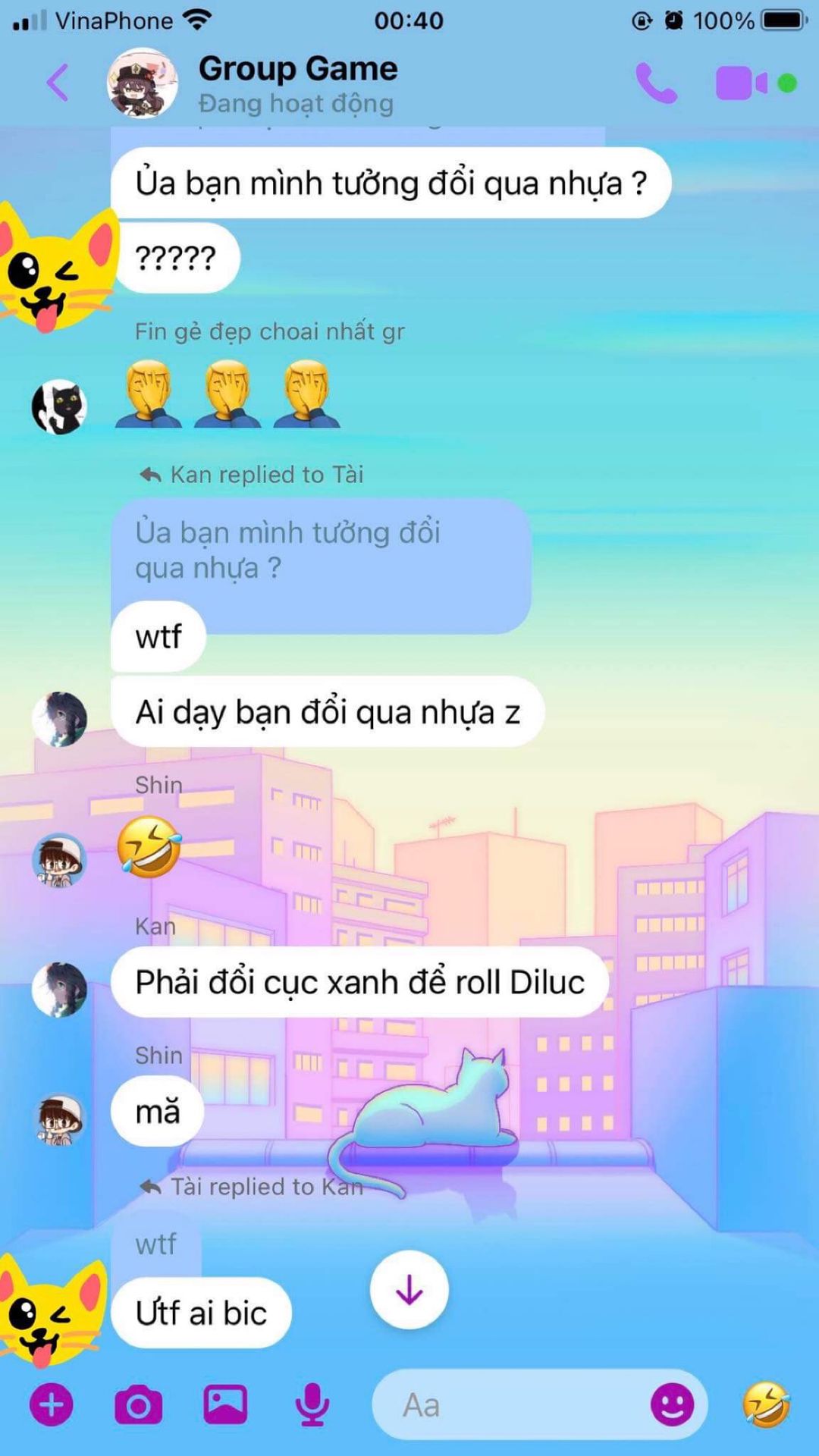This screenshot has height=1456, width=819.
Task: Start a video call with Group Game
Action: point(743,83)
